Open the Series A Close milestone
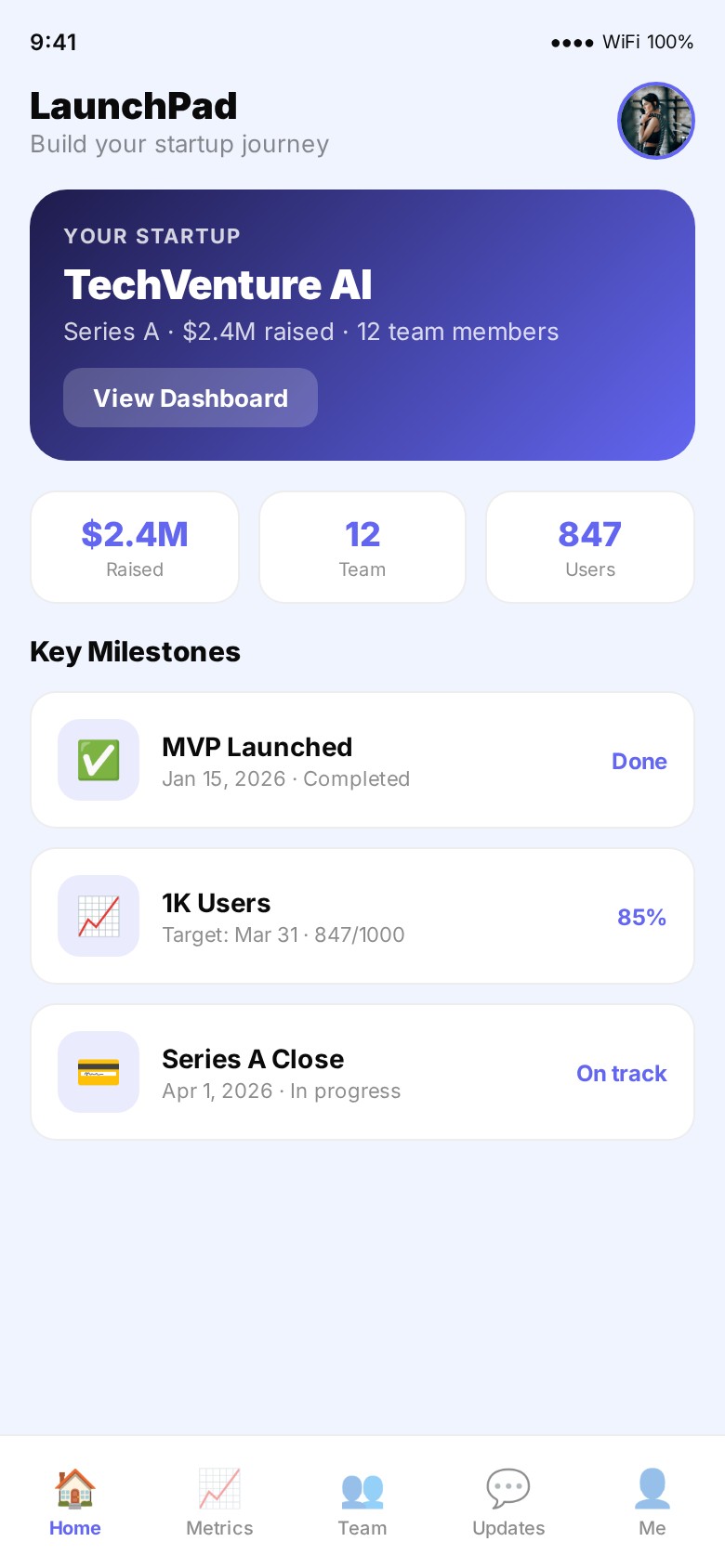Image resolution: width=725 pixels, height=1568 pixels. click(x=362, y=1072)
